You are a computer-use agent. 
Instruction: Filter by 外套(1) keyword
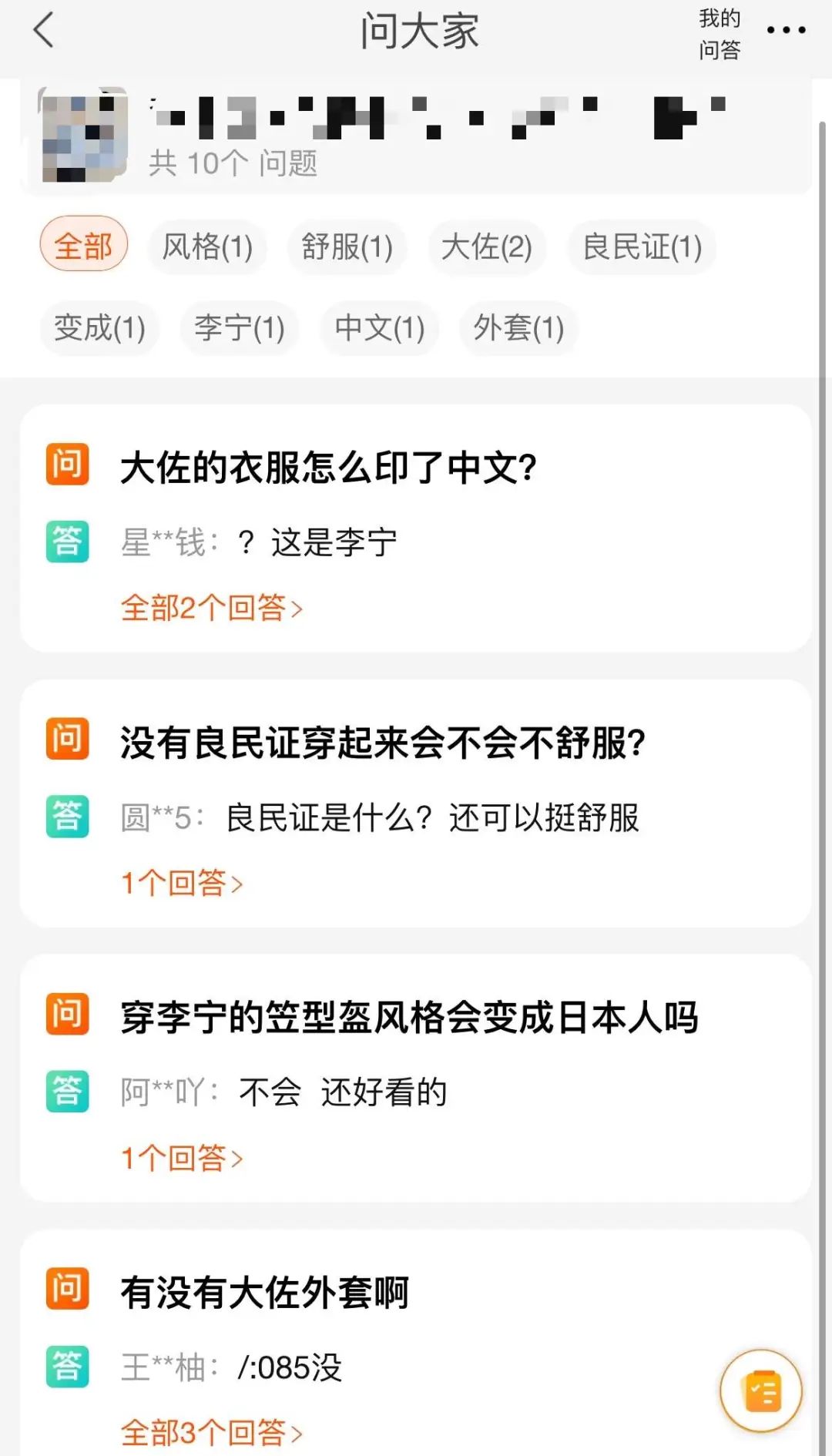518,328
